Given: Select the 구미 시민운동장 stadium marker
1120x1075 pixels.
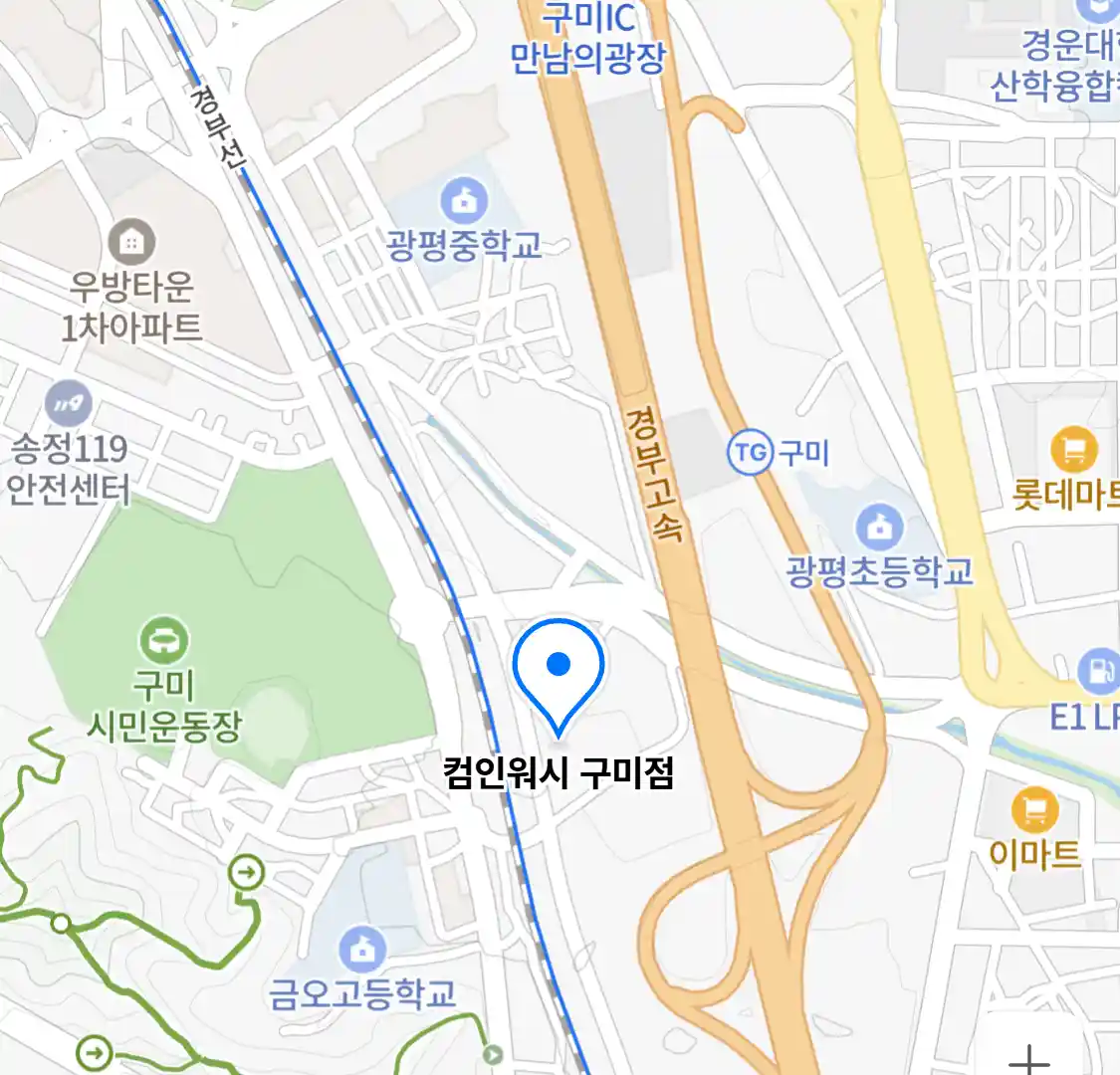Looking at the screenshot, I should (x=165, y=640).
